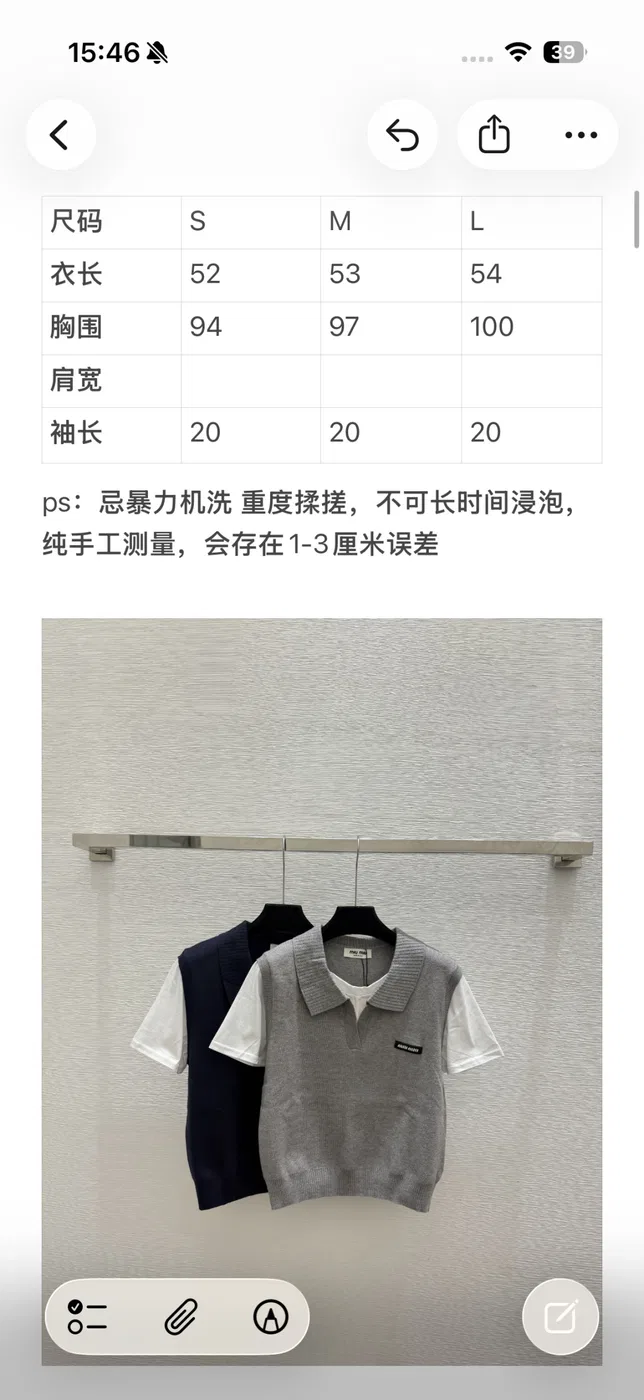Go back to the notes list
This screenshot has width=644, height=1400.
(60, 135)
